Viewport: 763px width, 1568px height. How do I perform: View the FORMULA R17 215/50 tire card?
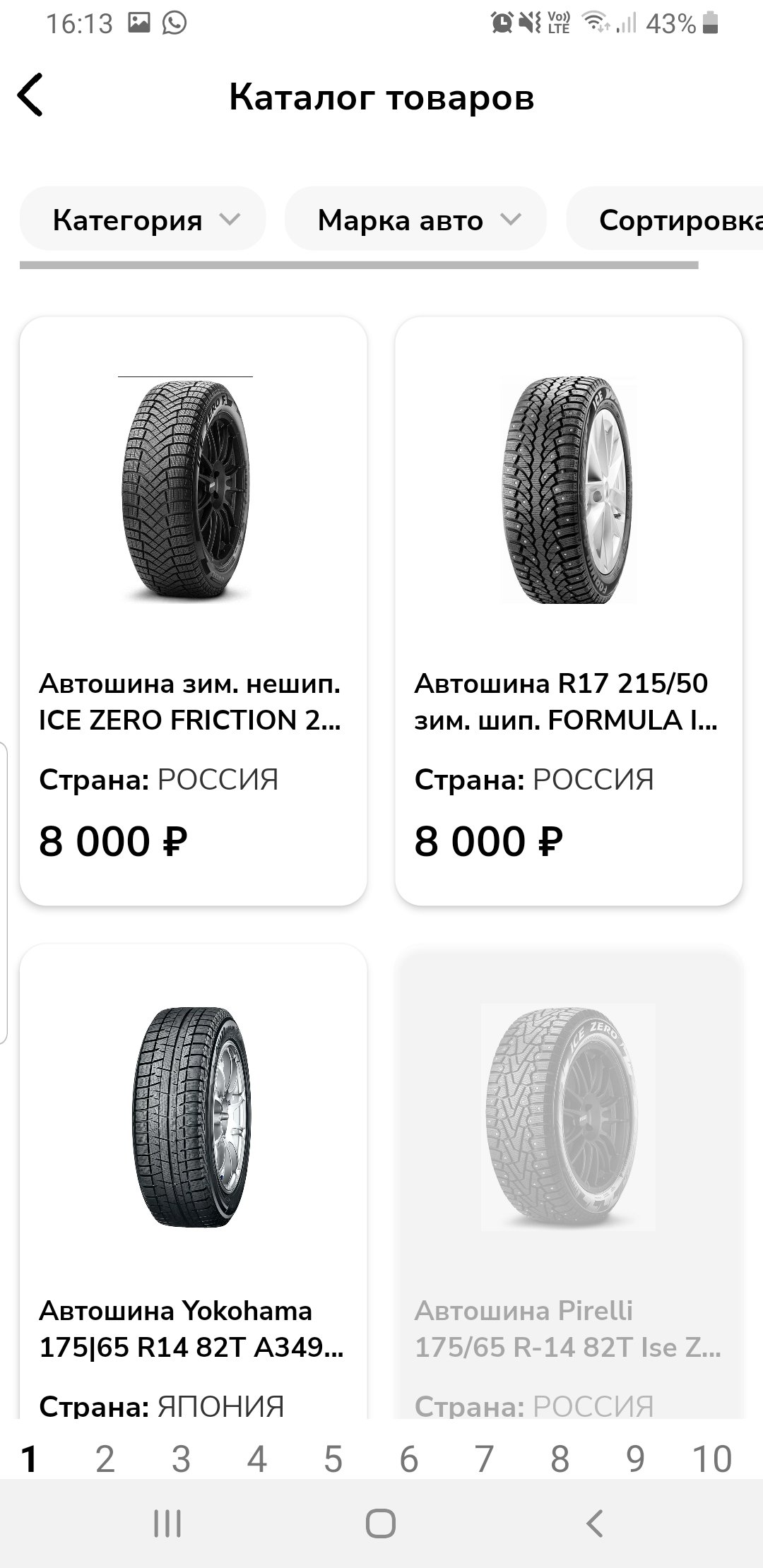[569, 611]
